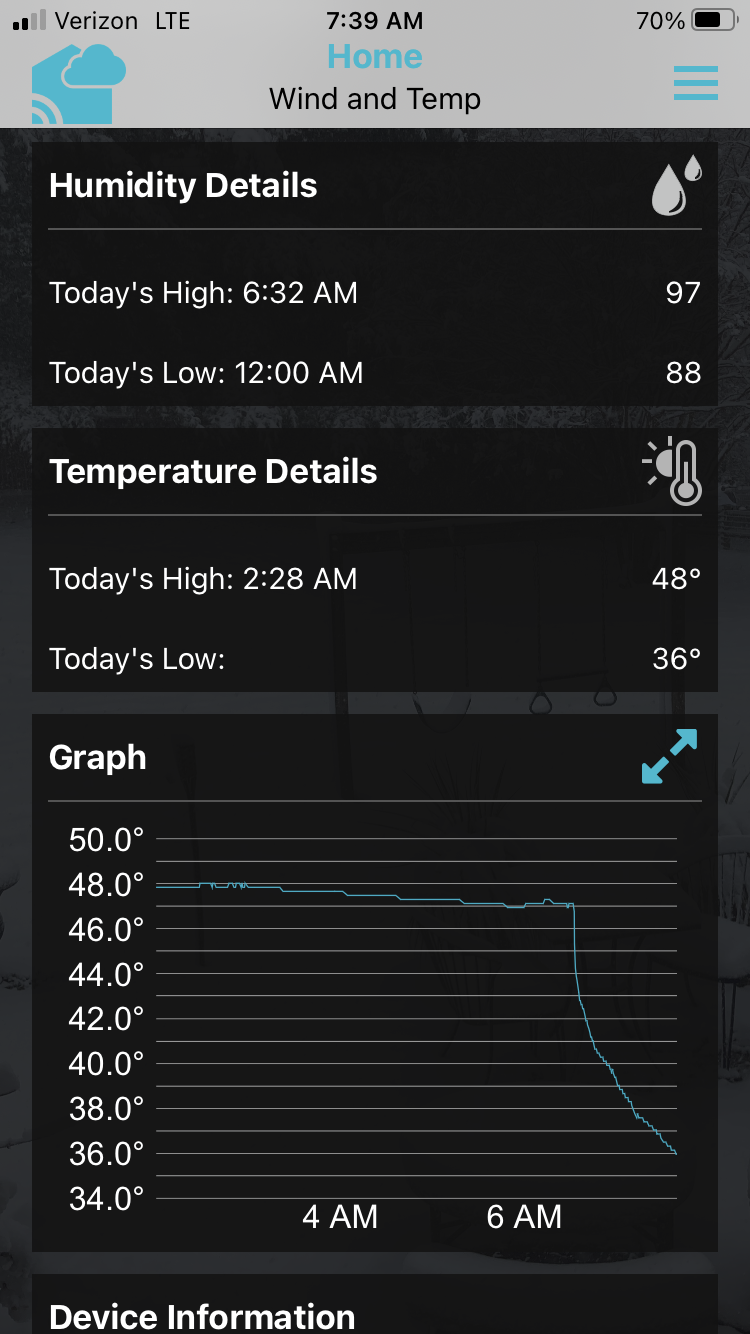Tap the app home logo icon
This screenshot has width=750, height=1334.
click(x=79, y=83)
